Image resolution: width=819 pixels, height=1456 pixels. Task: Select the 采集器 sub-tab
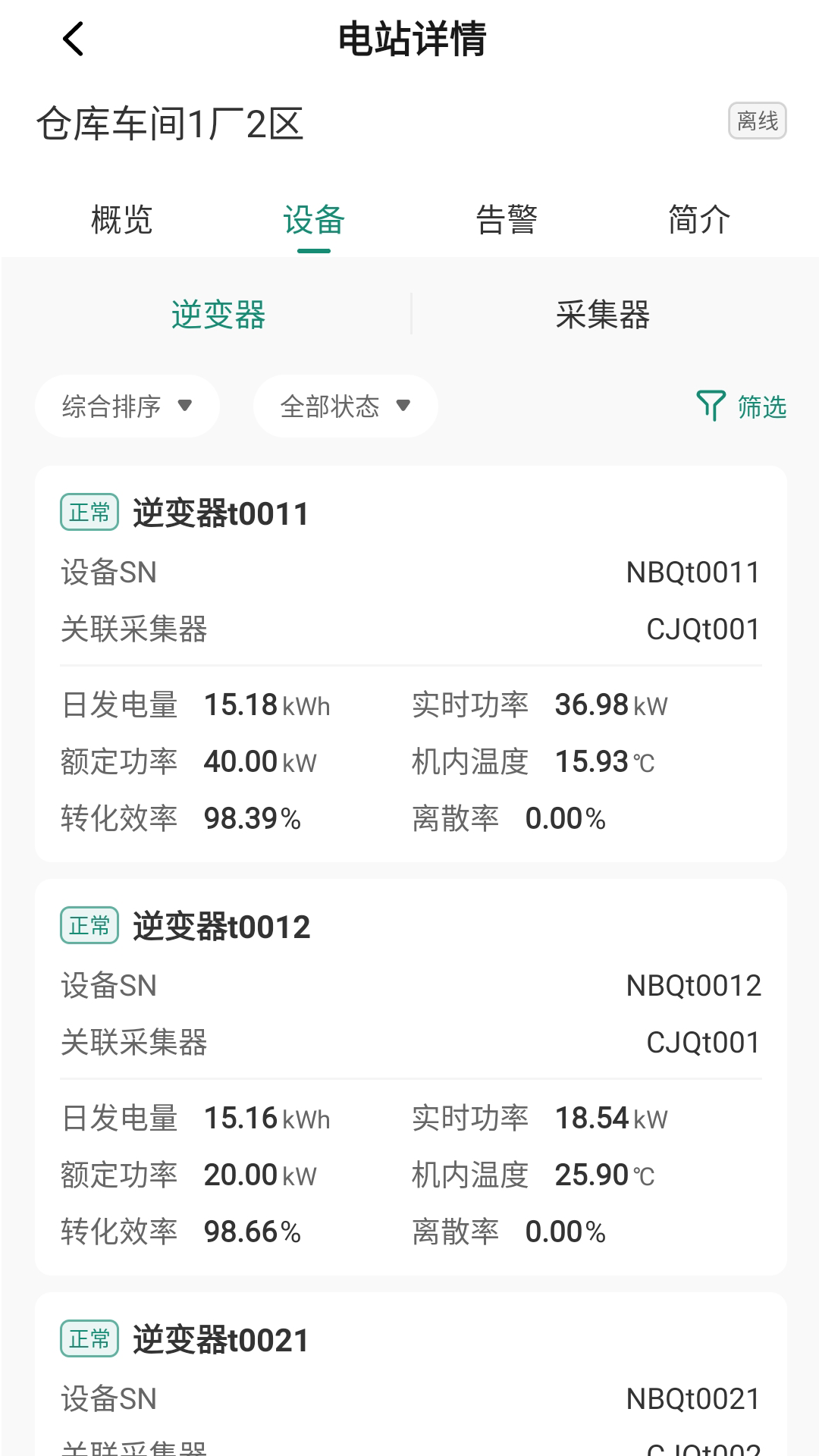tap(603, 316)
